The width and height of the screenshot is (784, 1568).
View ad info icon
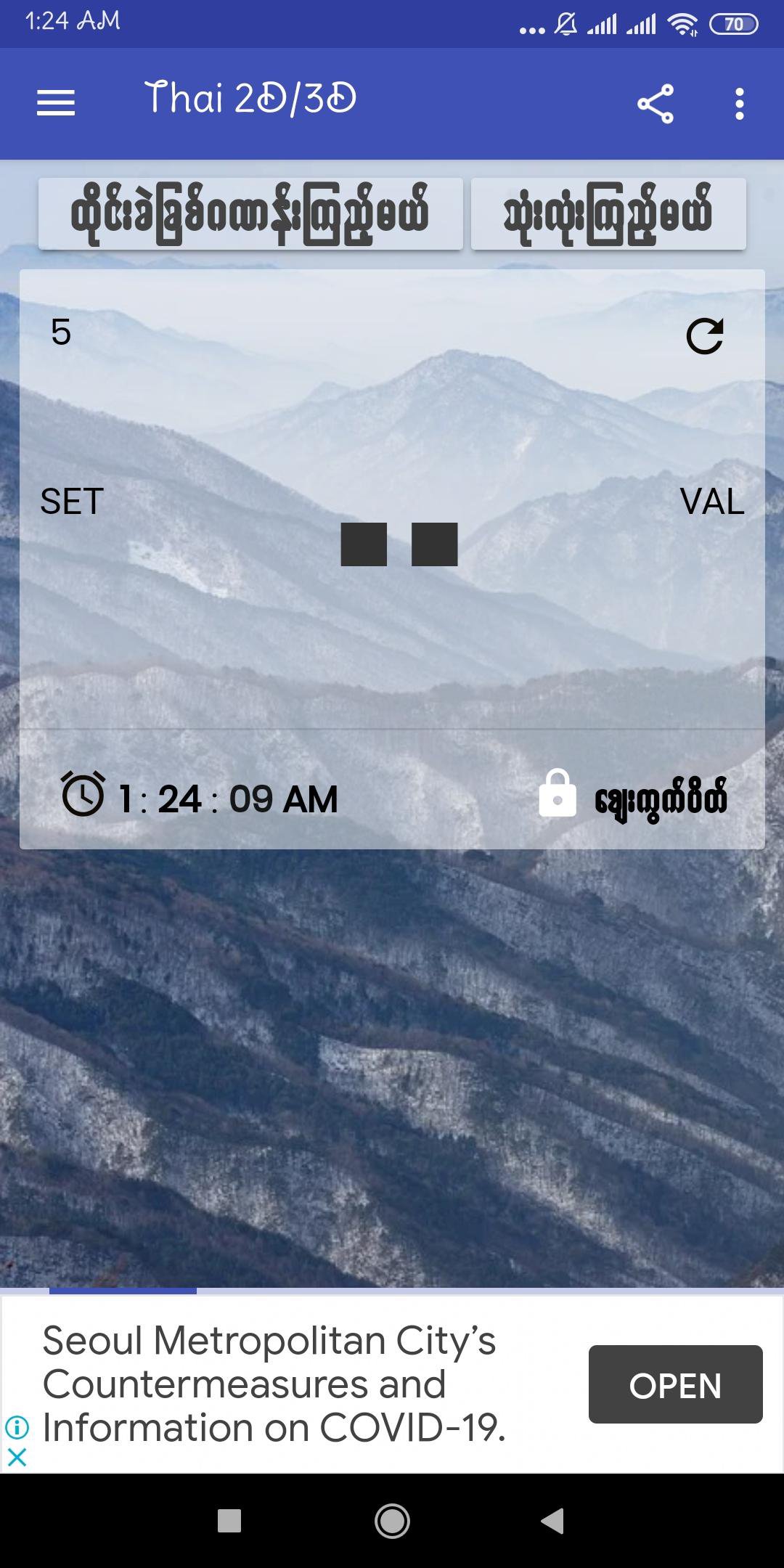coord(17,1427)
